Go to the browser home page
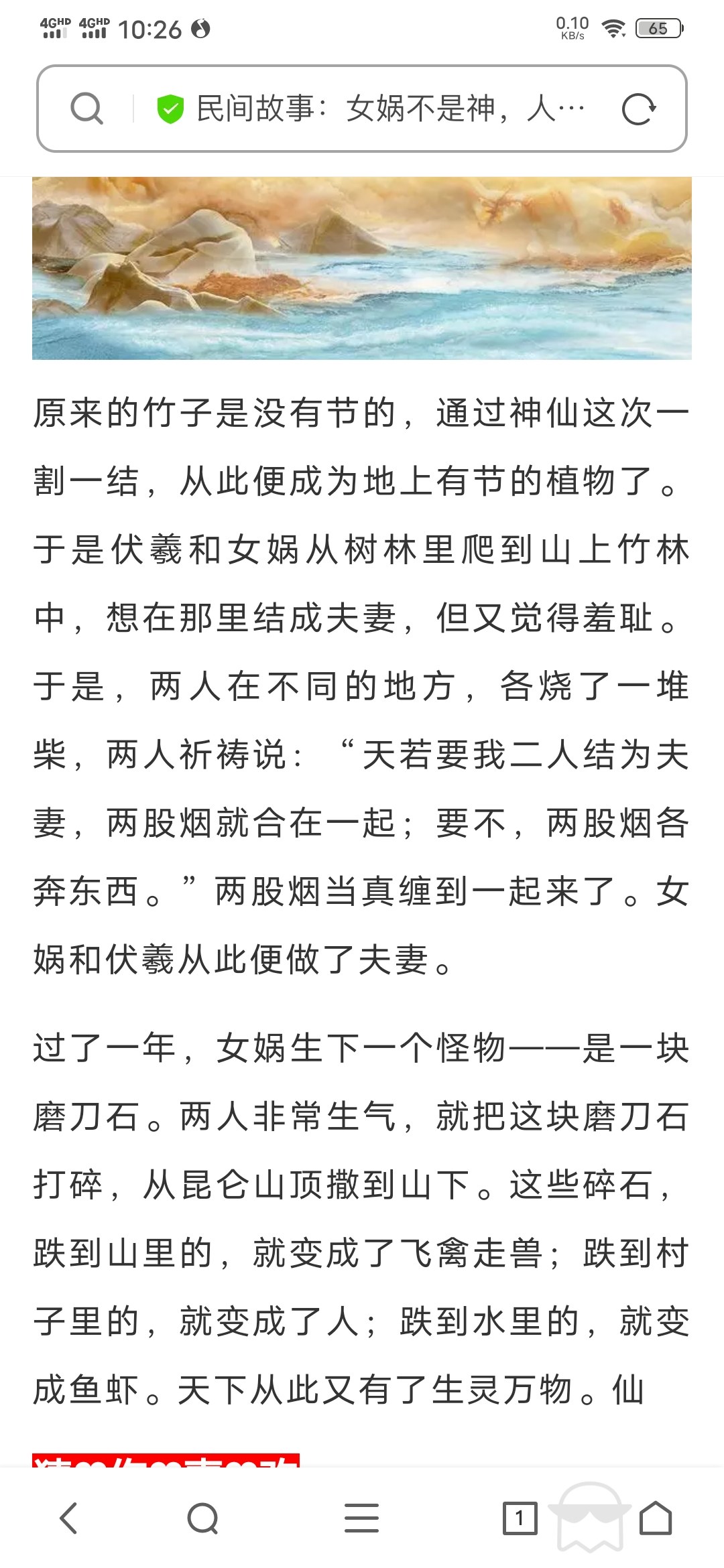Image resolution: width=724 pixels, height=1568 pixels. coord(656,1518)
